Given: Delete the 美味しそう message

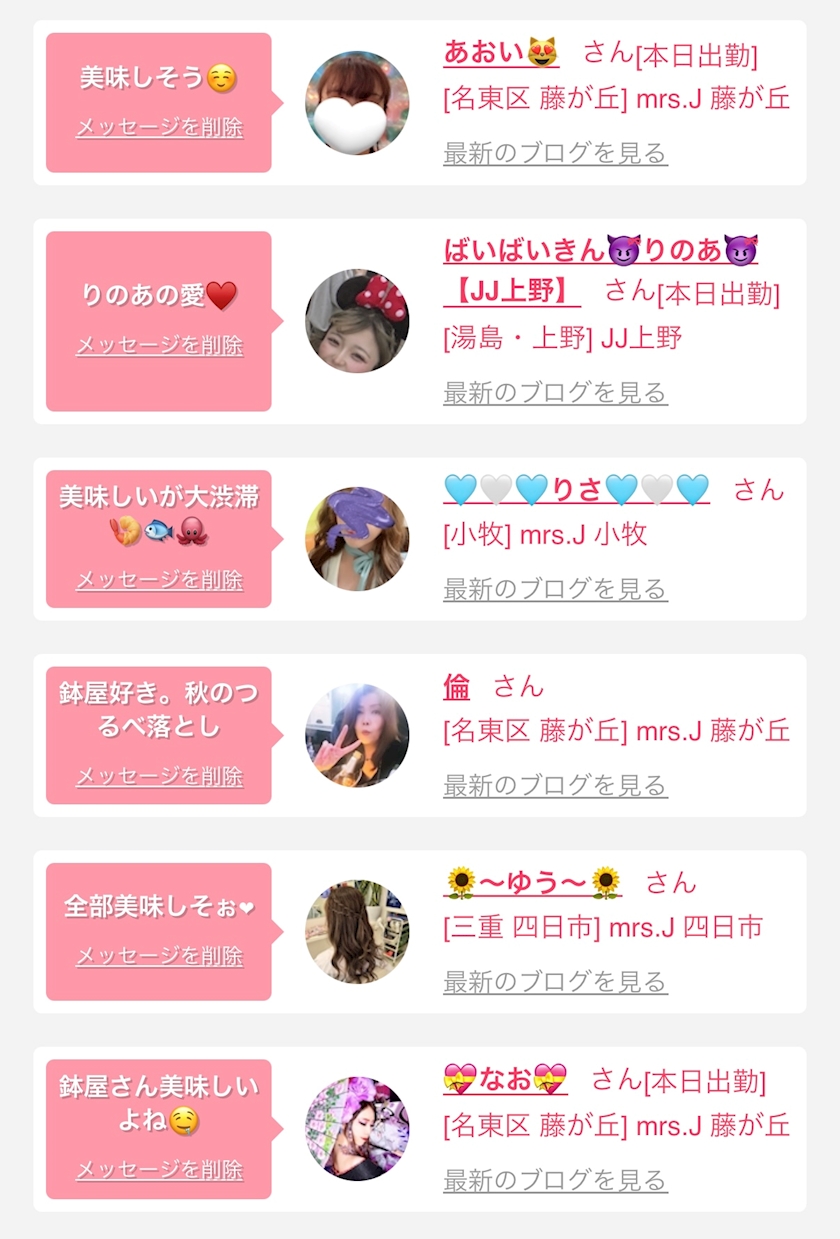Looking at the screenshot, I should point(159,128).
